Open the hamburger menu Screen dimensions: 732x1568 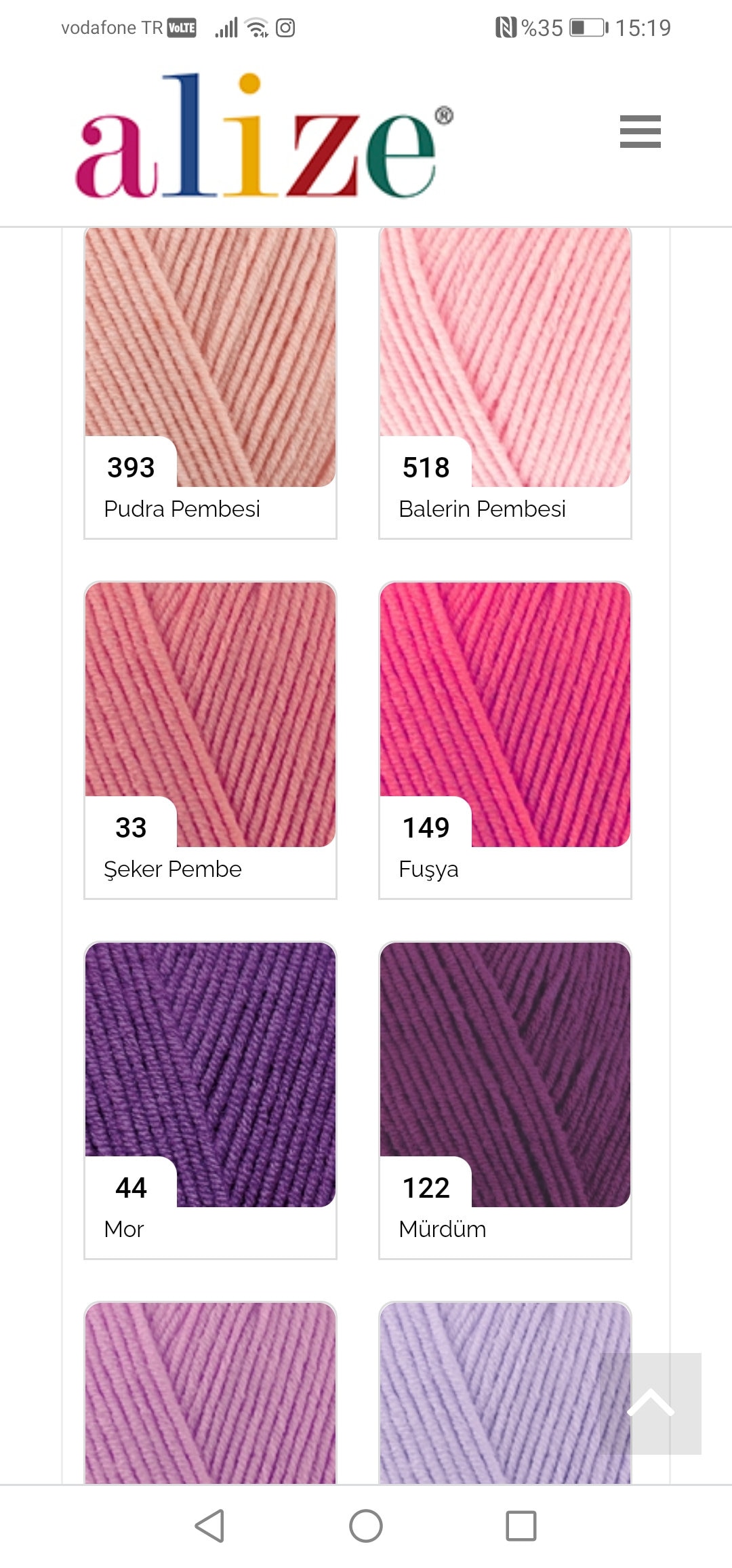tap(640, 131)
